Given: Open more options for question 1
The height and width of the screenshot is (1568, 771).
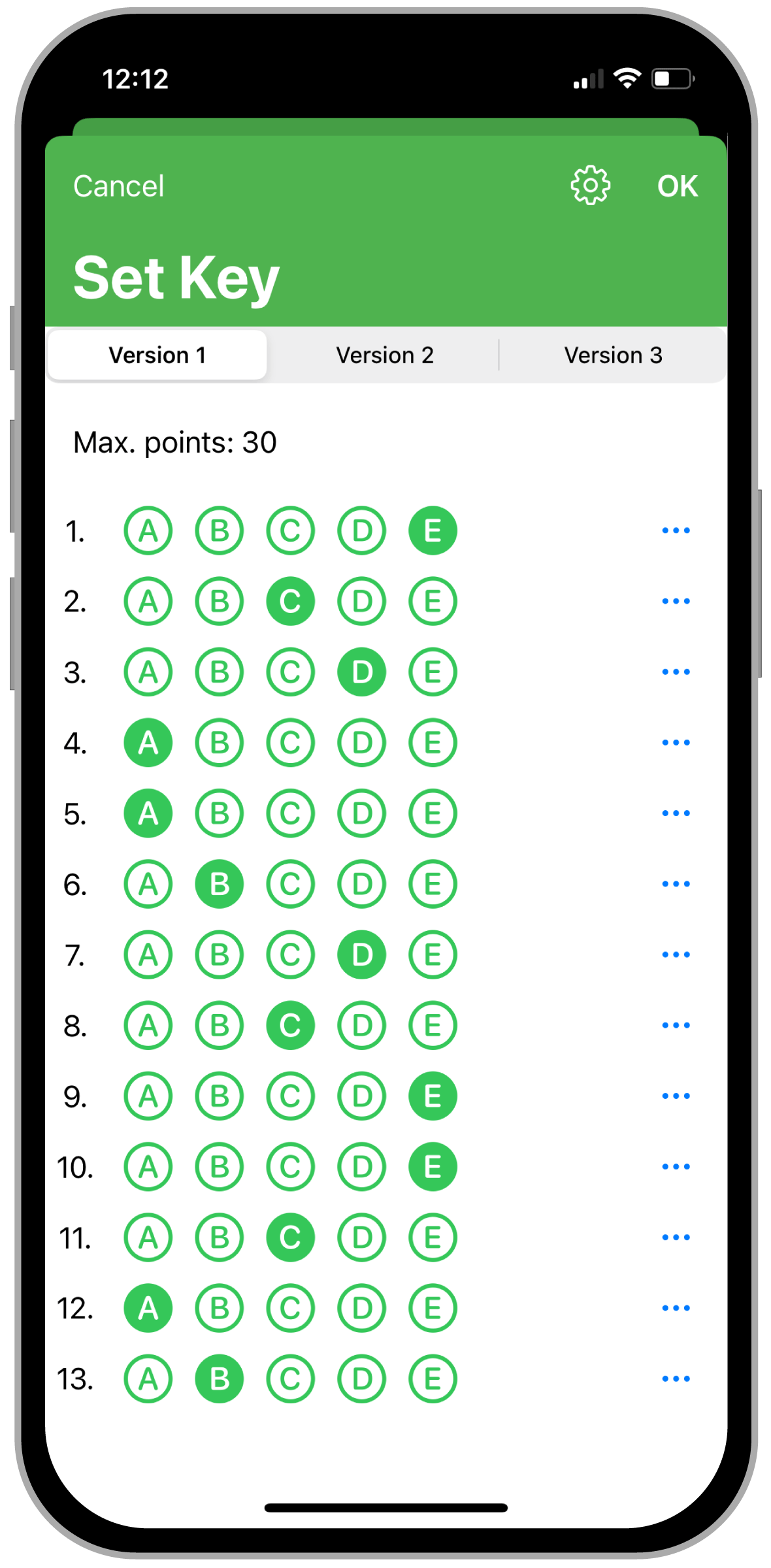Looking at the screenshot, I should [x=676, y=531].
